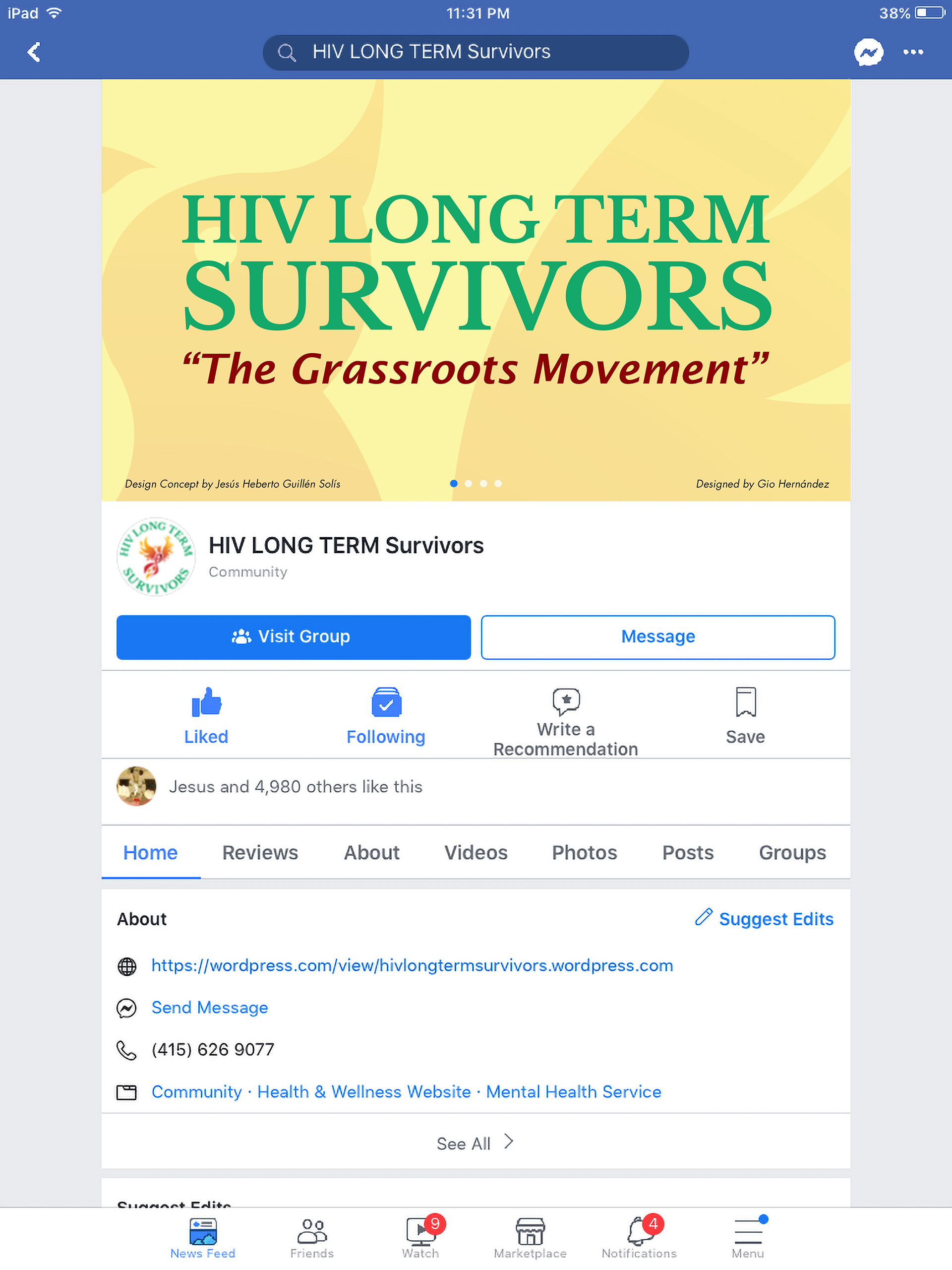Viewport: 952px width, 1270px height.
Task: Open Notifications in the bottom bar
Action: point(639,1237)
